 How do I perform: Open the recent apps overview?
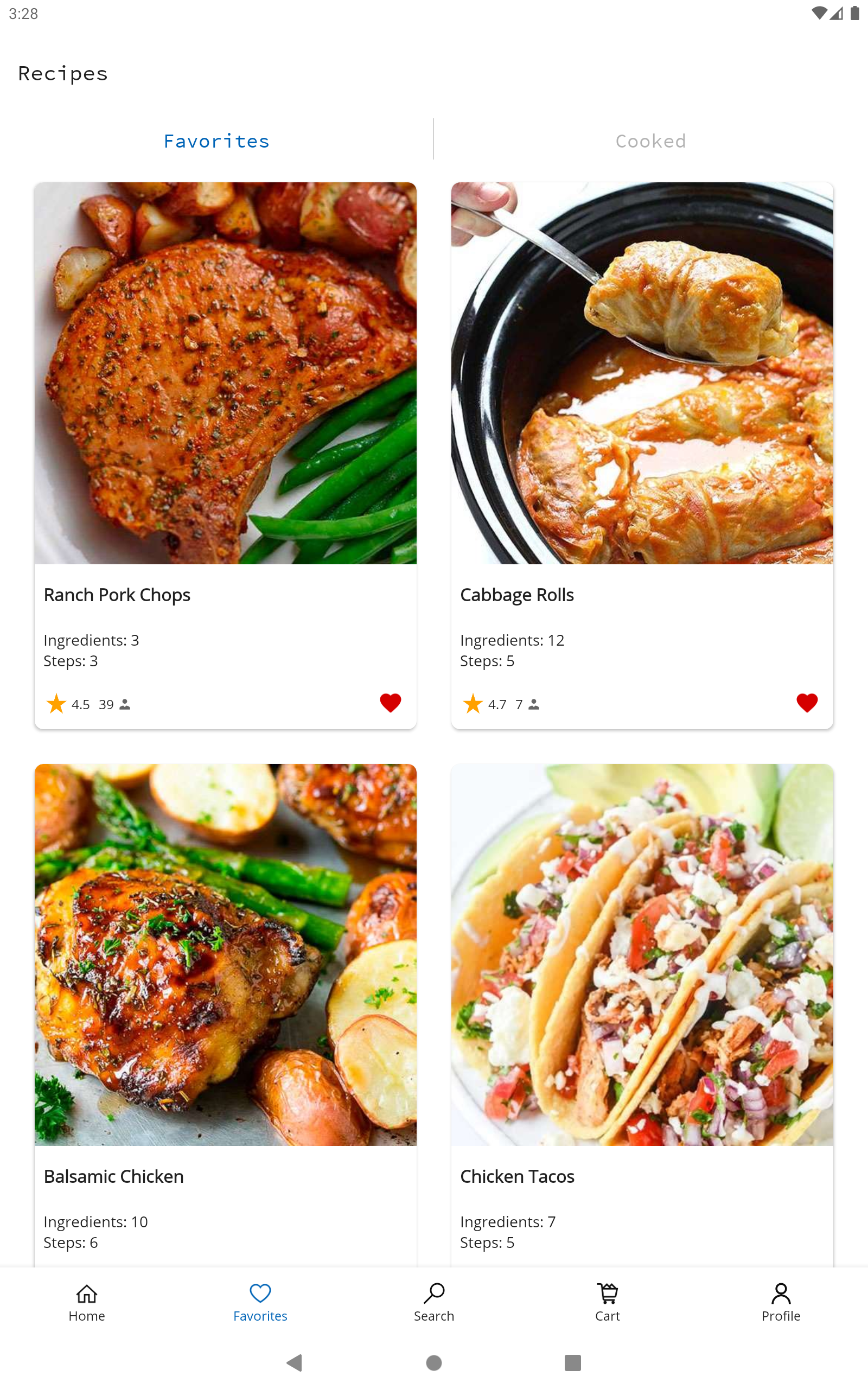pyautogui.click(x=572, y=1362)
